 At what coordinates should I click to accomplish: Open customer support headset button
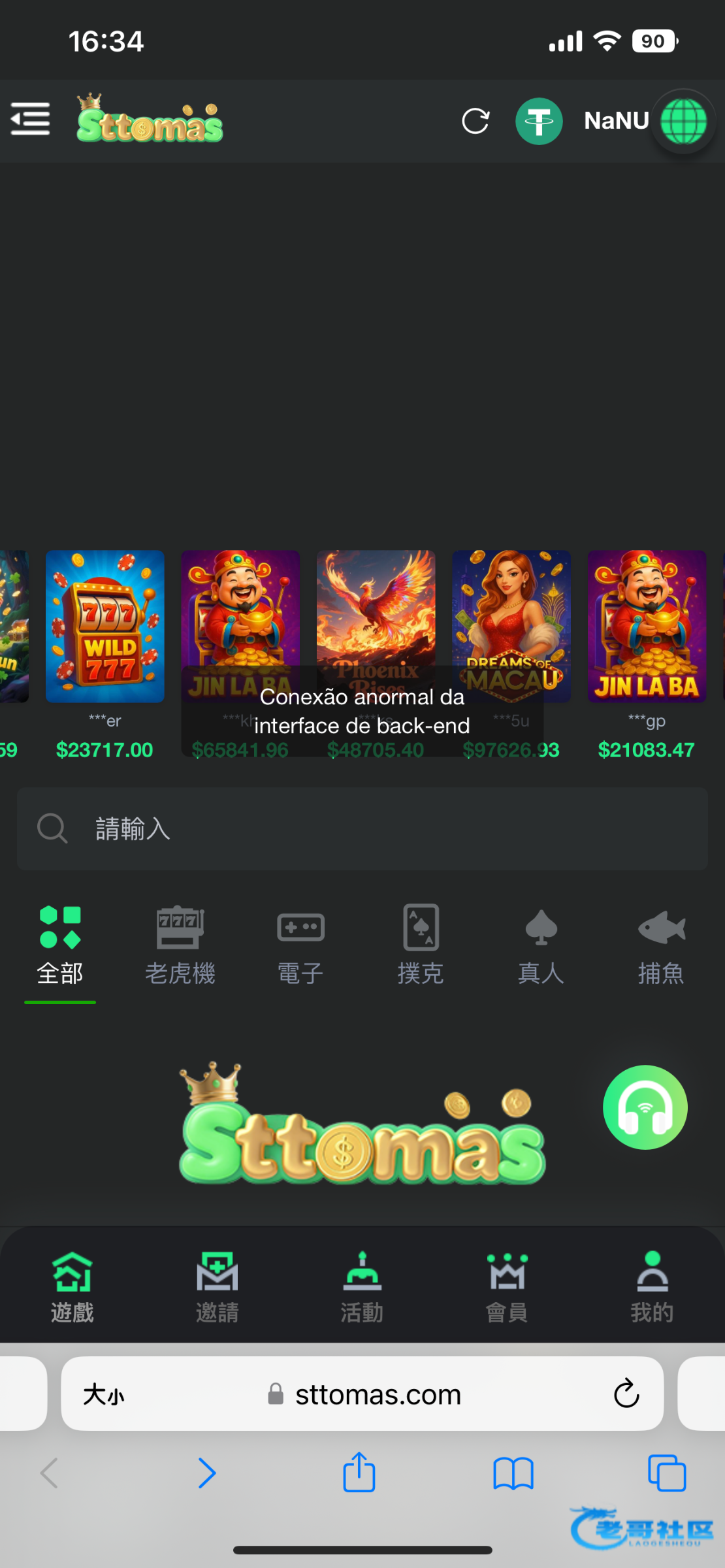[645, 1107]
